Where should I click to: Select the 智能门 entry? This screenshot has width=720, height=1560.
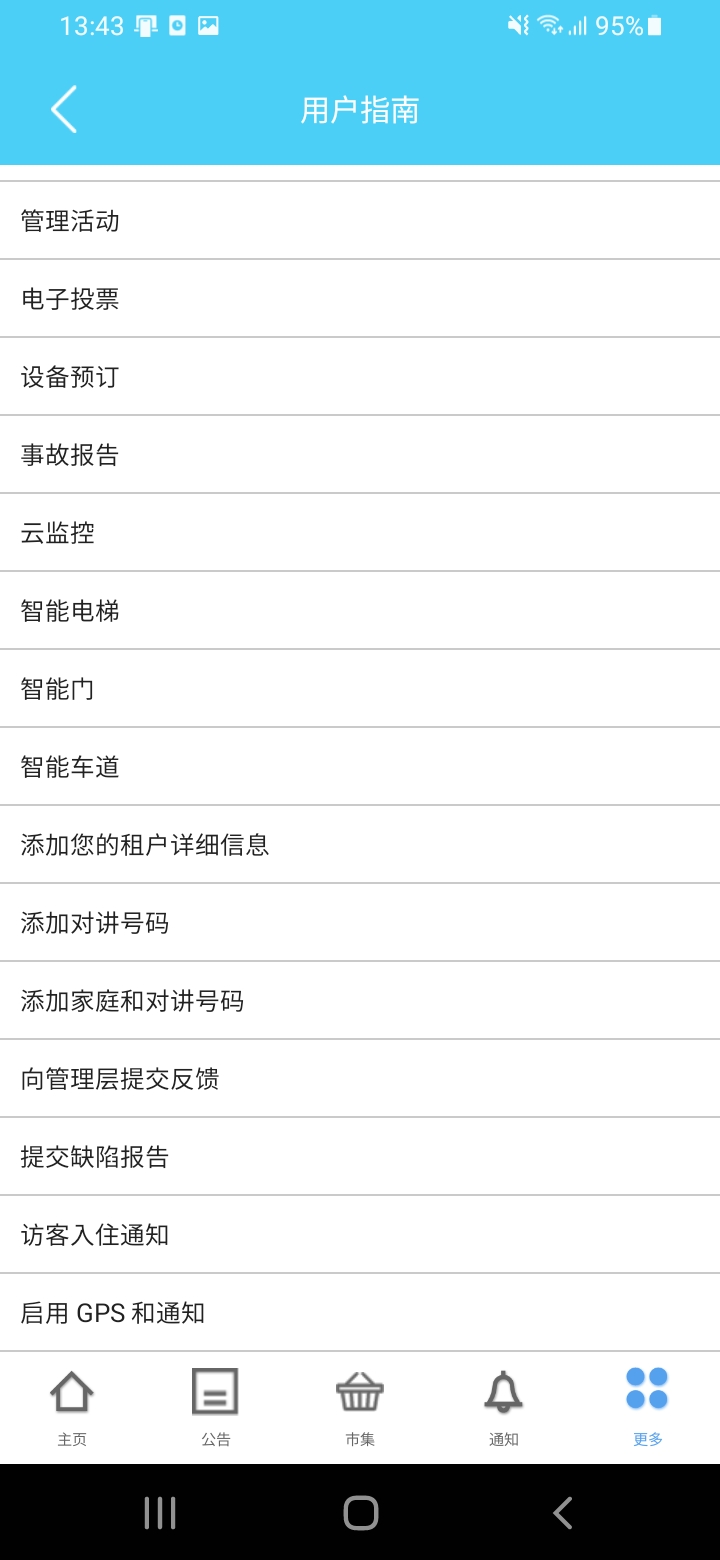[x=360, y=689]
